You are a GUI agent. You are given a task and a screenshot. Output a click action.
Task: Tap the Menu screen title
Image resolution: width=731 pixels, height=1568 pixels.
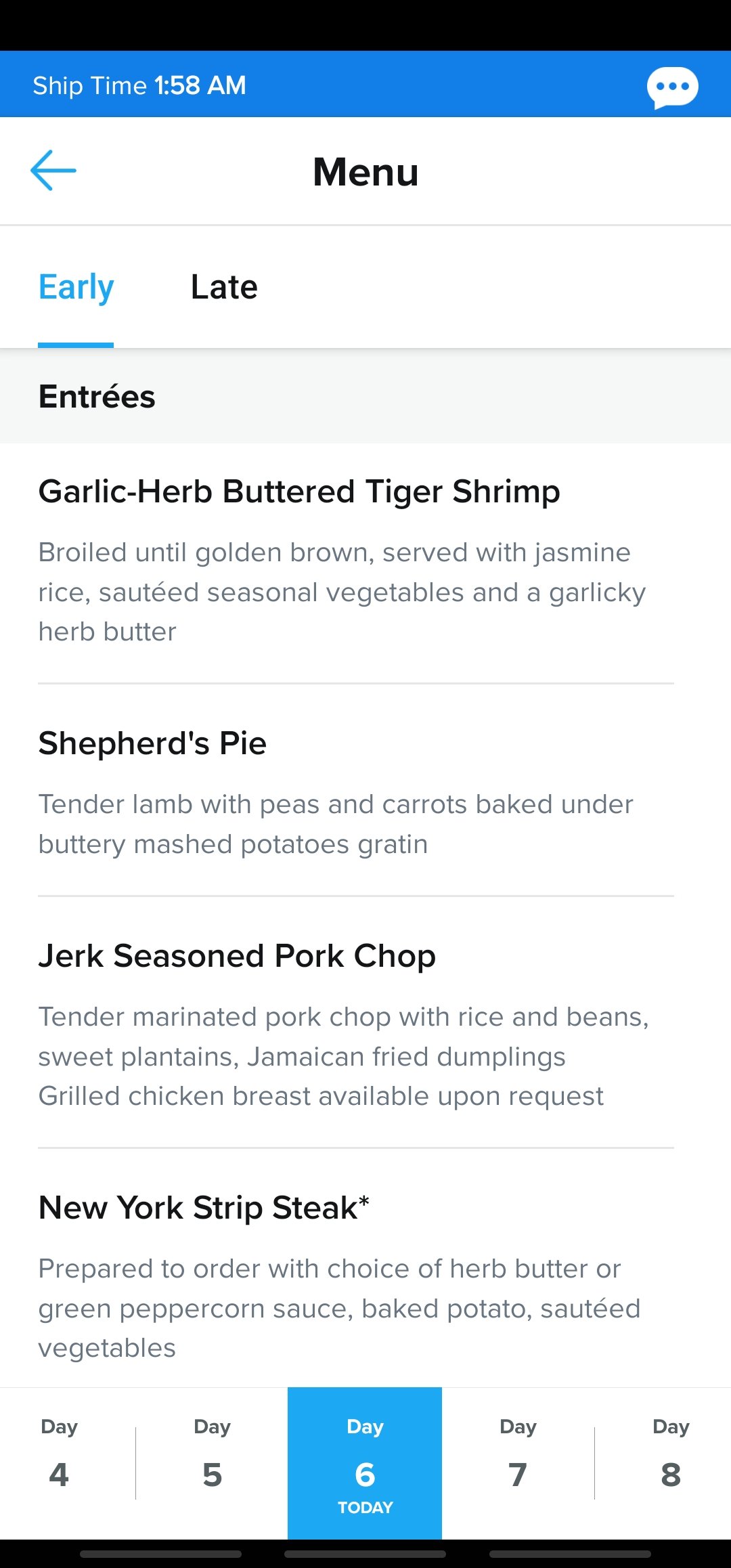click(365, 171)
